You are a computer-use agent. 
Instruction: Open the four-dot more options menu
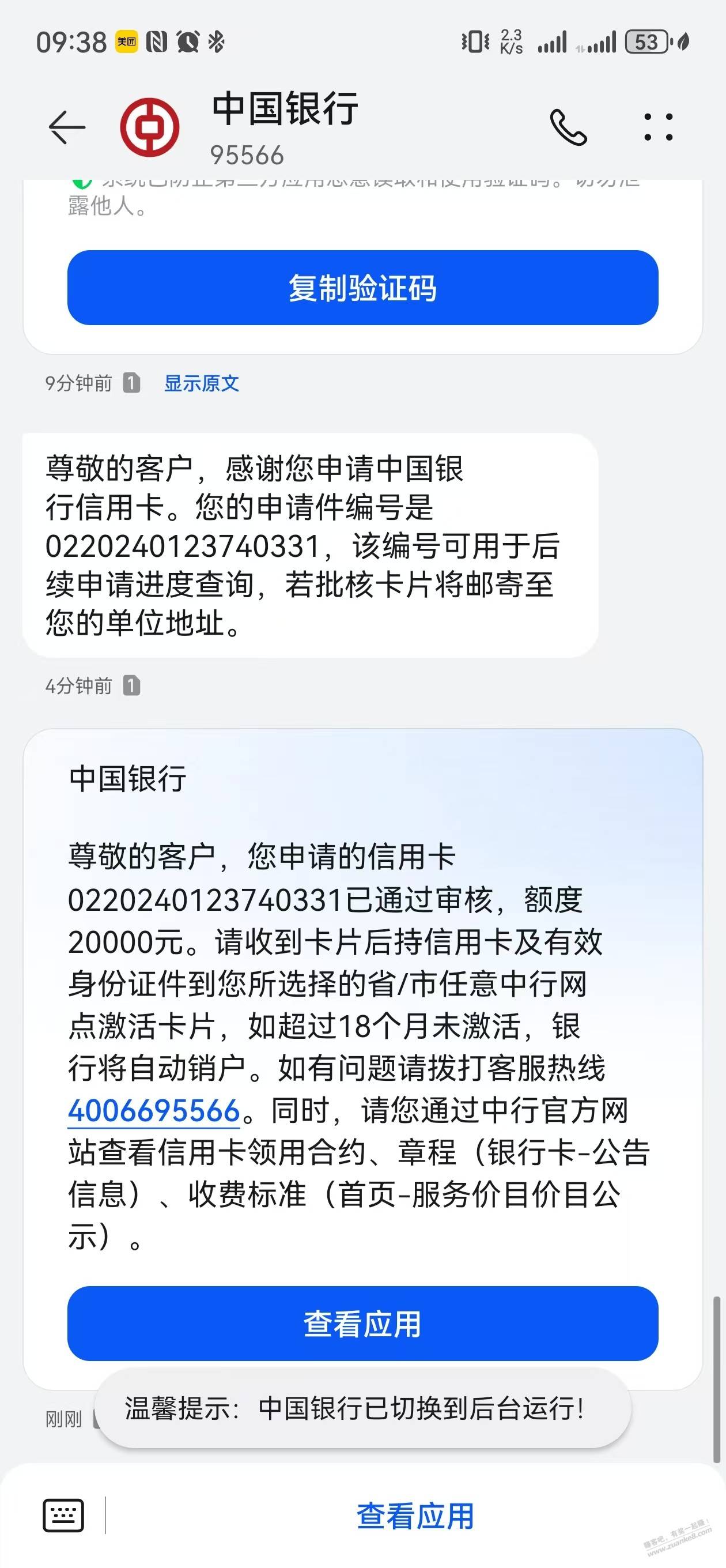[x=659, y=127]
